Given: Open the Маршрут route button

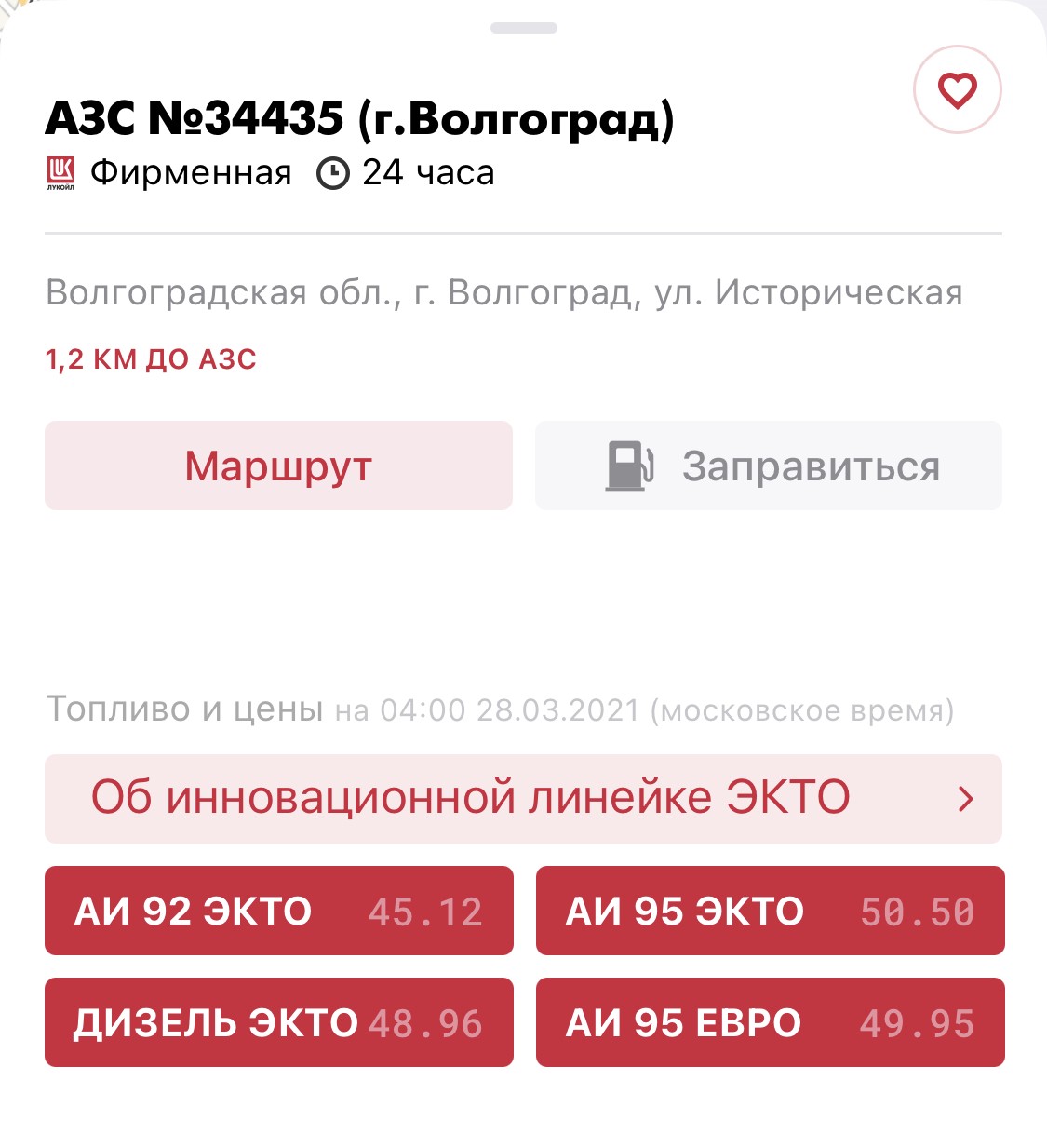Looking at the screenshot, I should pyautogui.click(x=278, y=466).
